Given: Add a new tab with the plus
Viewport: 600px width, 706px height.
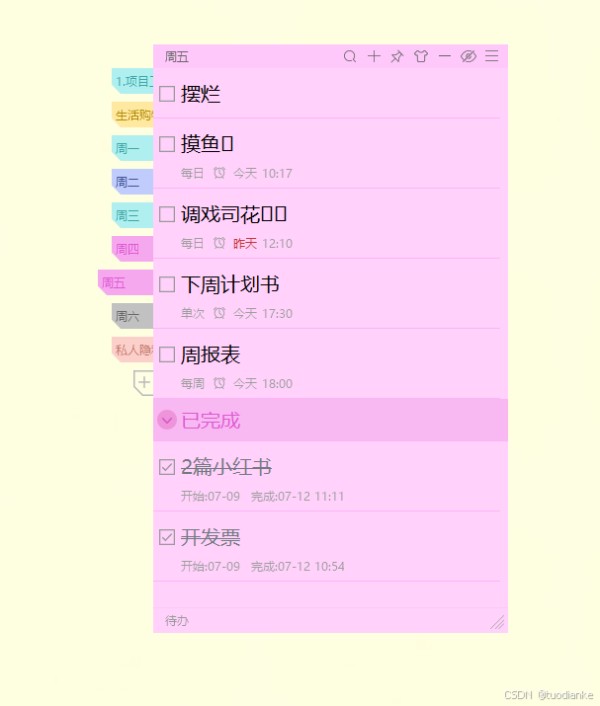Looking at the screenshot, I should click(x=144, y=383).
